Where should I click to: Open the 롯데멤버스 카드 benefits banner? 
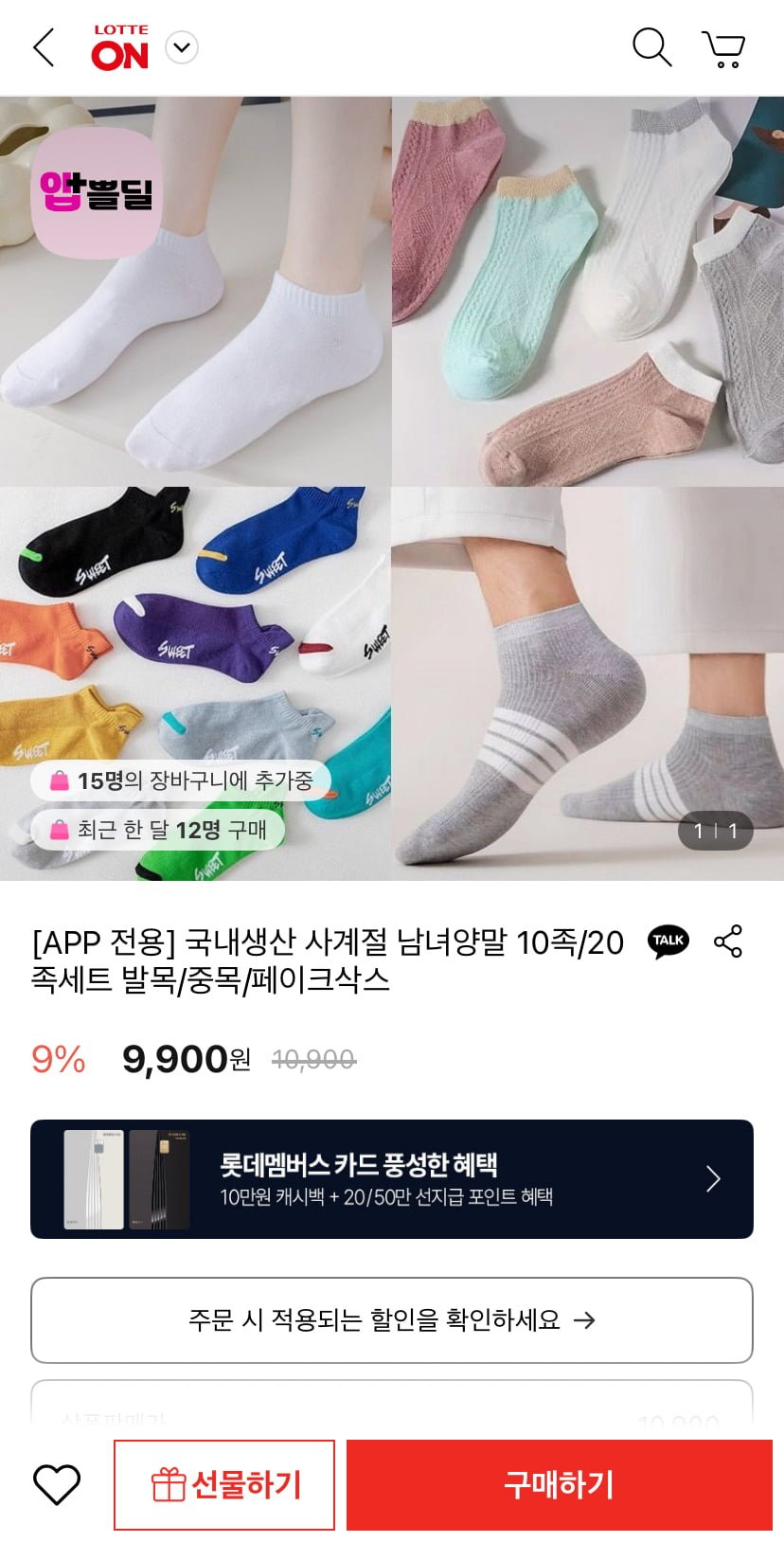point(392,1179)
